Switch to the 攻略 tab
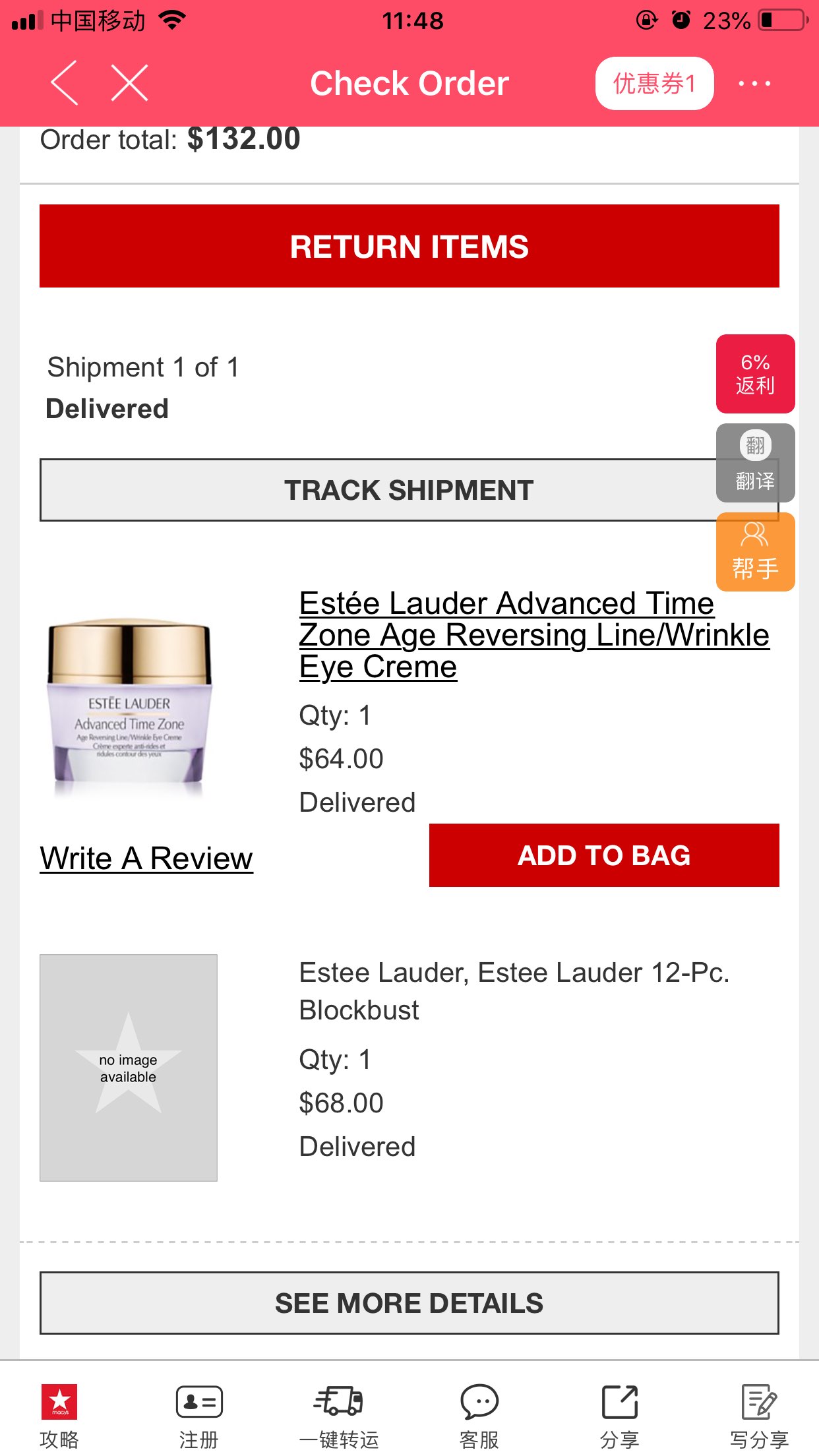Screen dimensions: 819x1456 (59, 1415)
